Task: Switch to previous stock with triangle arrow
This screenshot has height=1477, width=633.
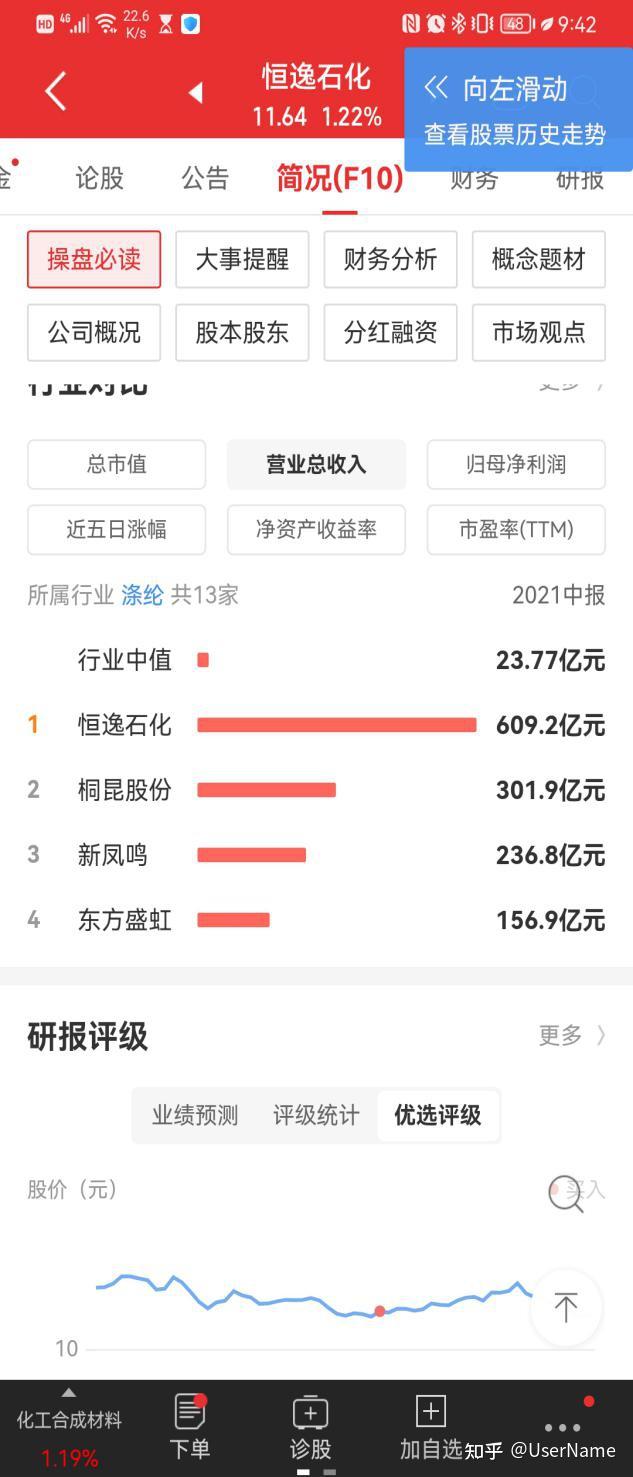Action: pos(196,93)
